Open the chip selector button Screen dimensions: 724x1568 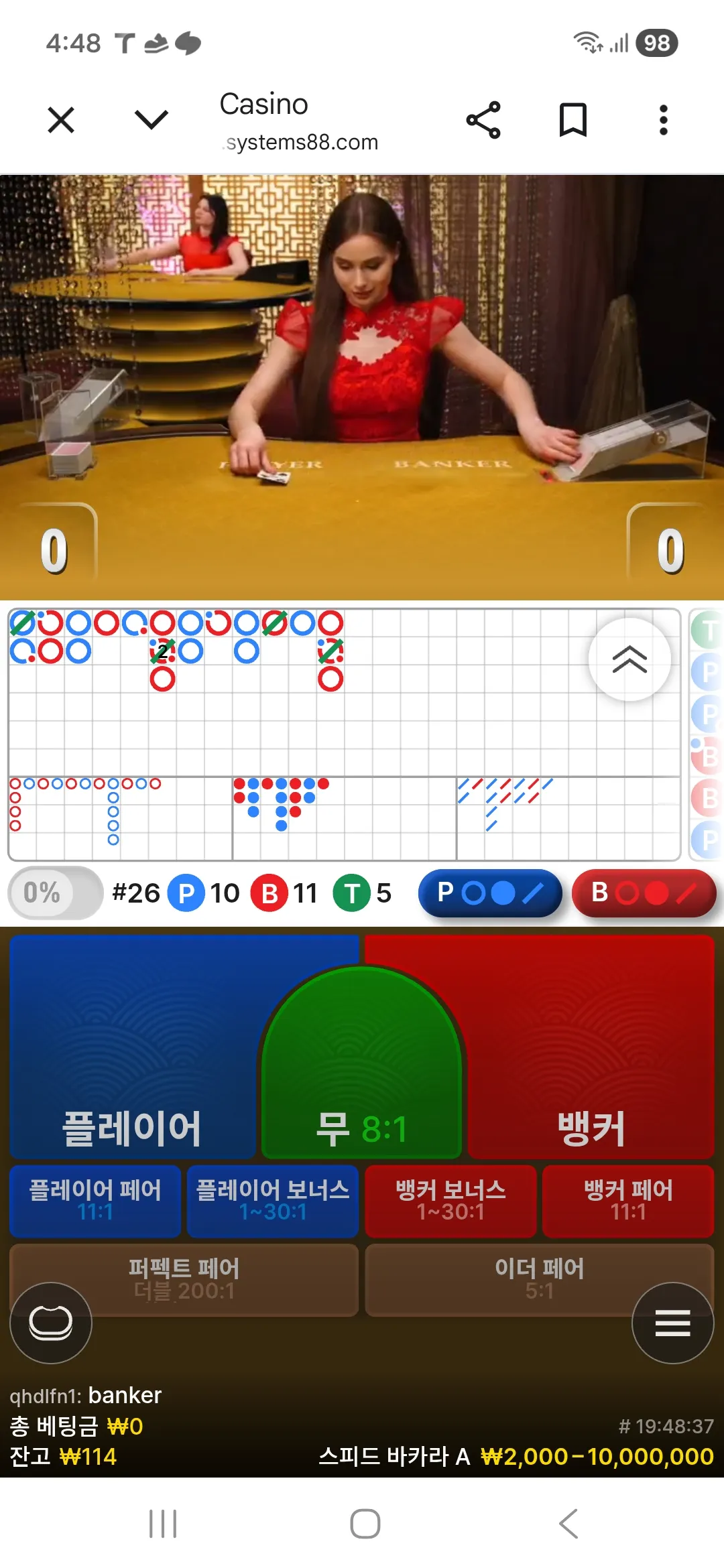[x=51, y=1323]
